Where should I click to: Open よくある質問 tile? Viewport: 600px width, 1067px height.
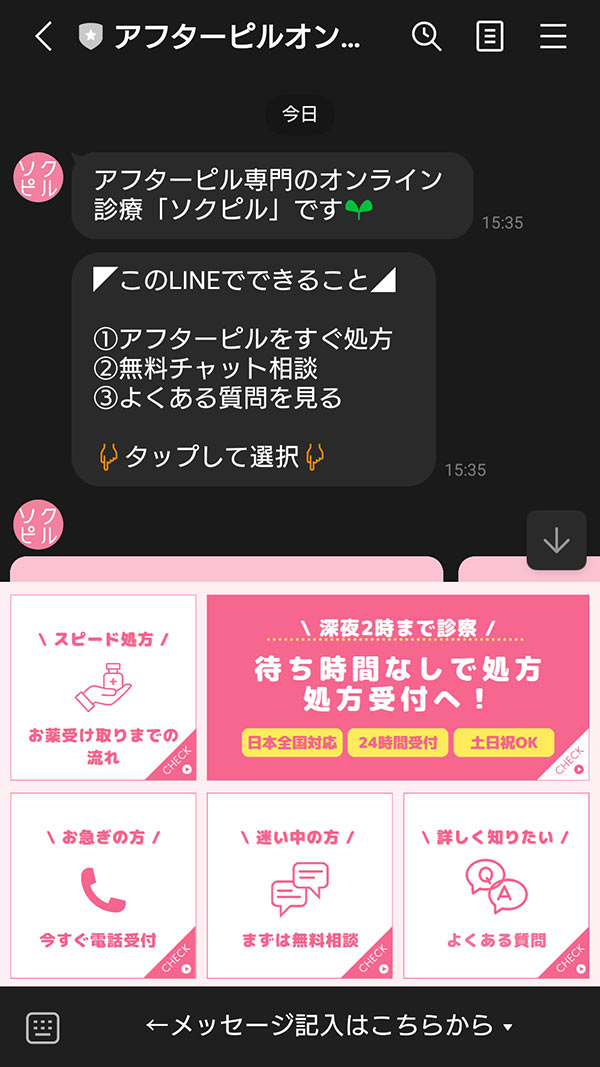pyautogui.click(x=496, y=885)
